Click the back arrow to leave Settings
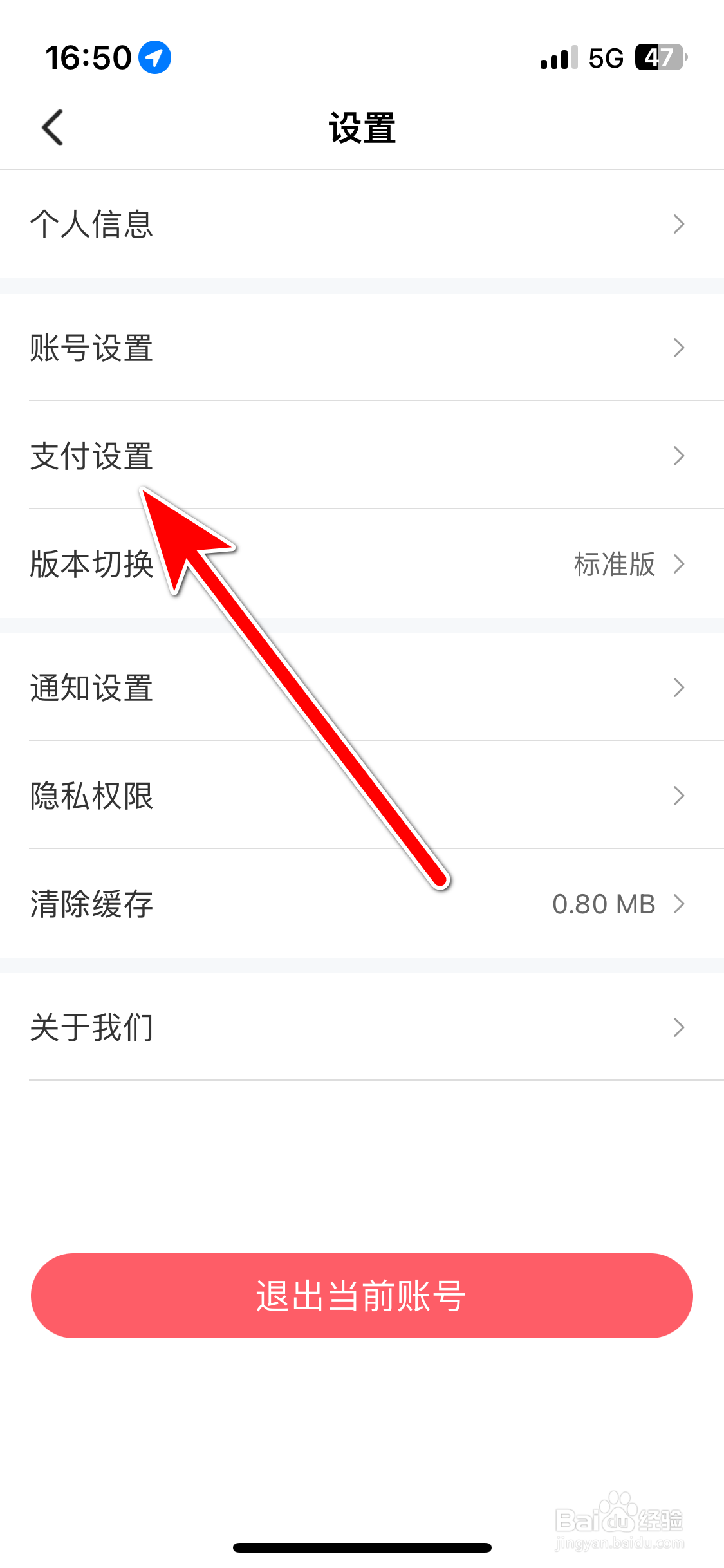This screenshot has width=724, height=1568. 51,127
